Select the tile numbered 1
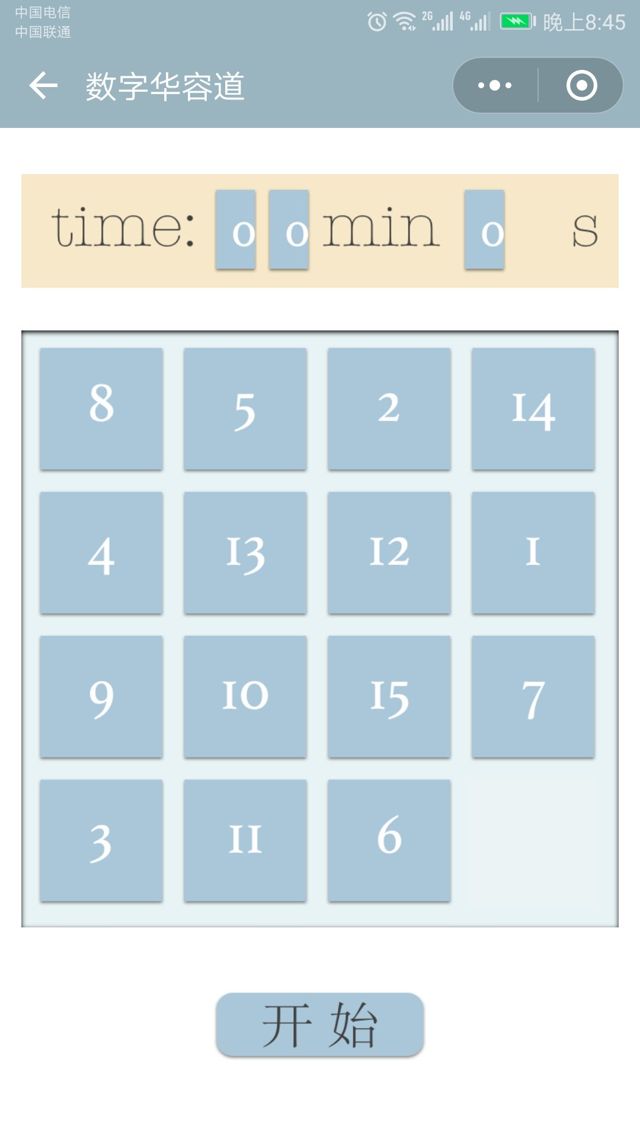The width and height of the screenshot is (640, 1137). click(533, 552)
